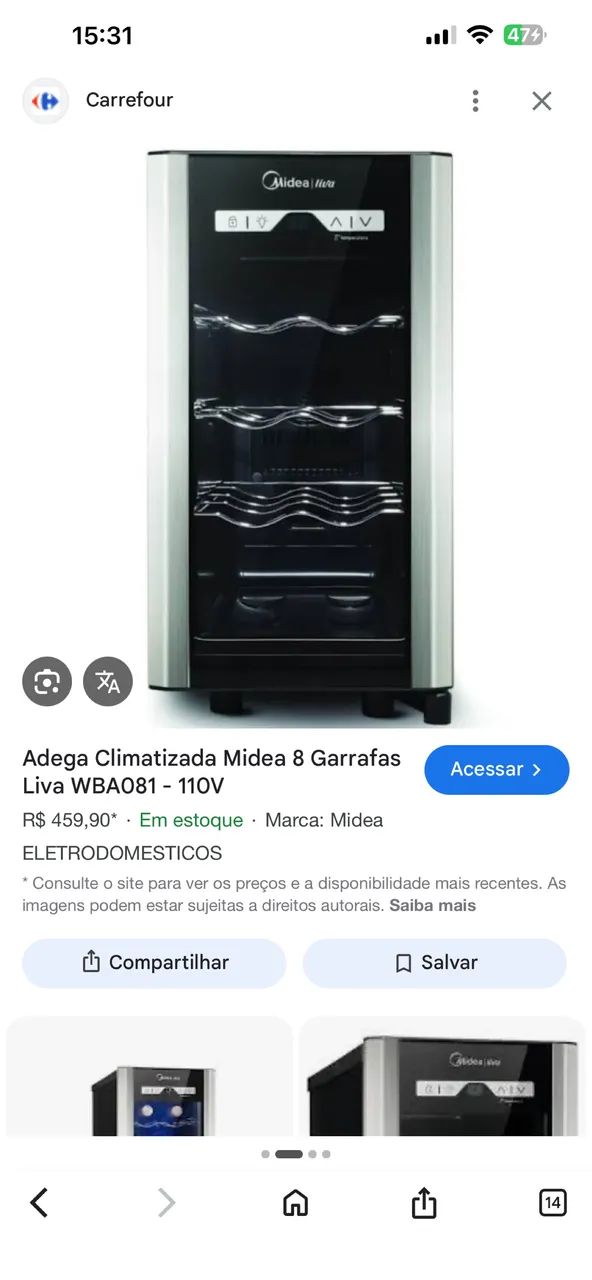Go to the browser home page
The height and width of the screenshot is (1280, 592).
tap(296, 1202)
